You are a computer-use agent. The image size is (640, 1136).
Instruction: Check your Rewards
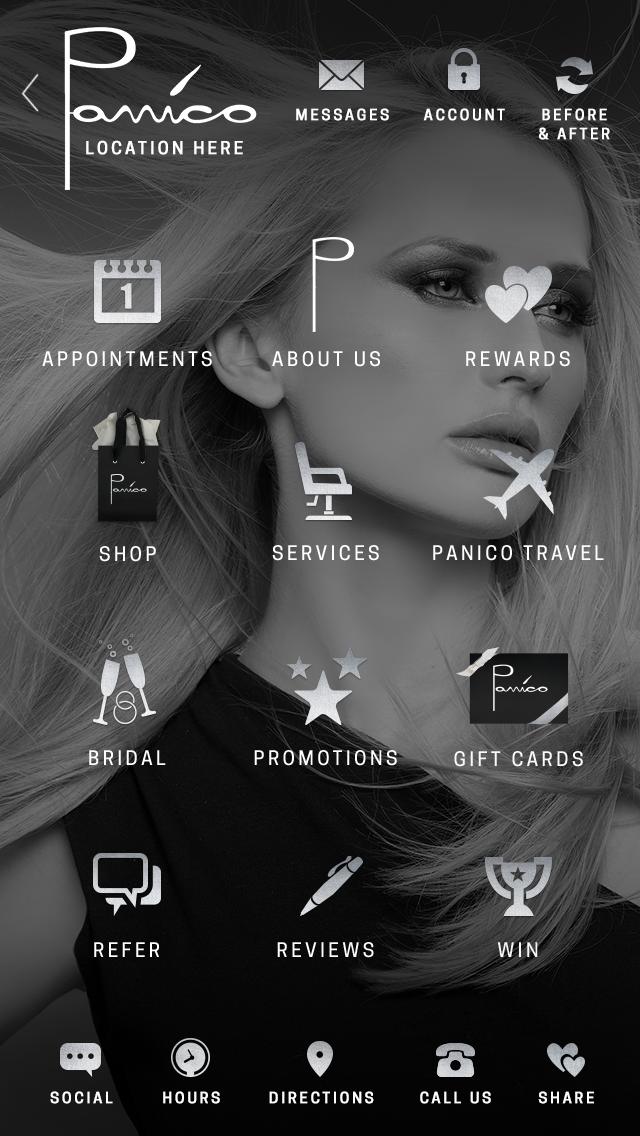coord(518,310)
